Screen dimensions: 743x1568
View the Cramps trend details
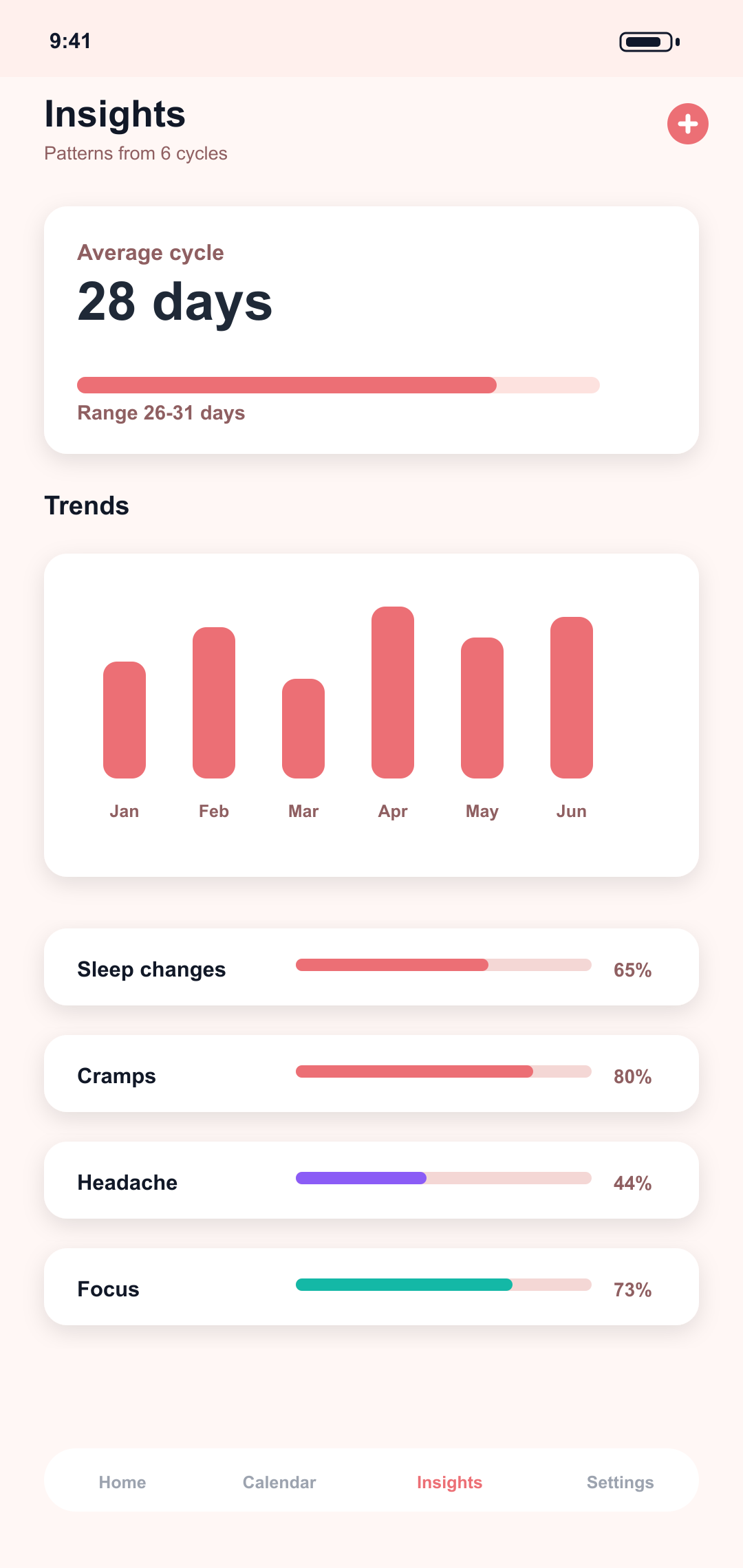click(x=371, y=1074)
